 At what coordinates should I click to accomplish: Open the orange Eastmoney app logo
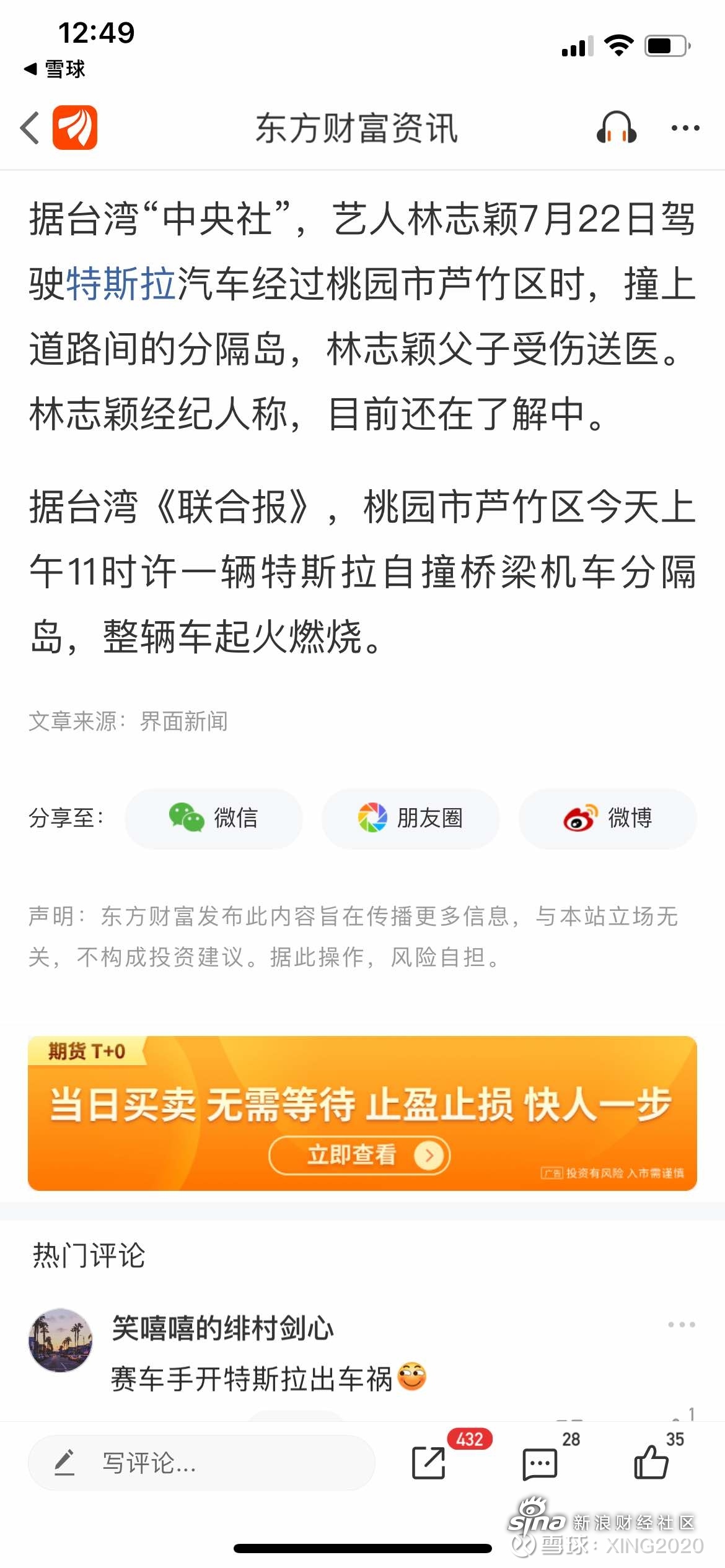pyautogui.click(x=75, y=128)
